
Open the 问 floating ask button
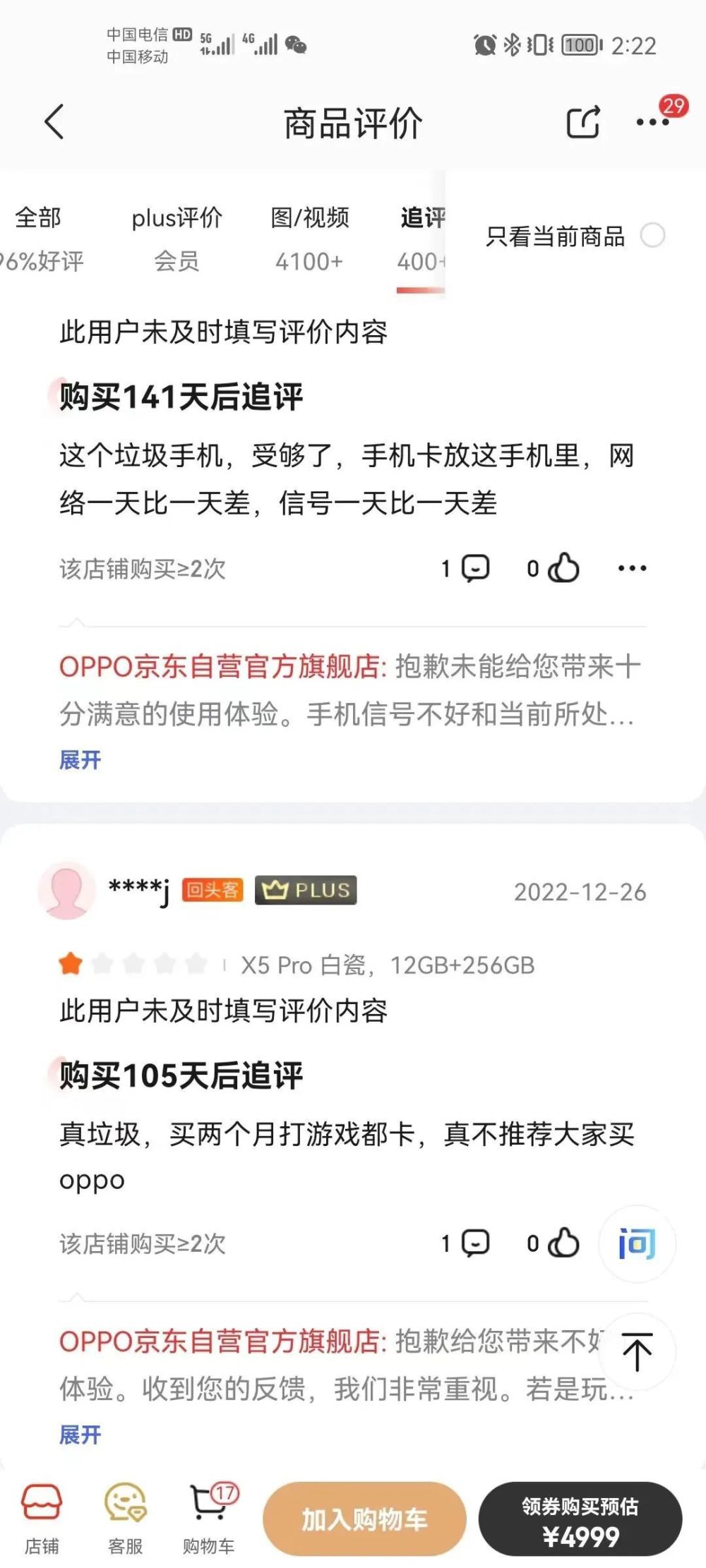tap(637, 1243)
